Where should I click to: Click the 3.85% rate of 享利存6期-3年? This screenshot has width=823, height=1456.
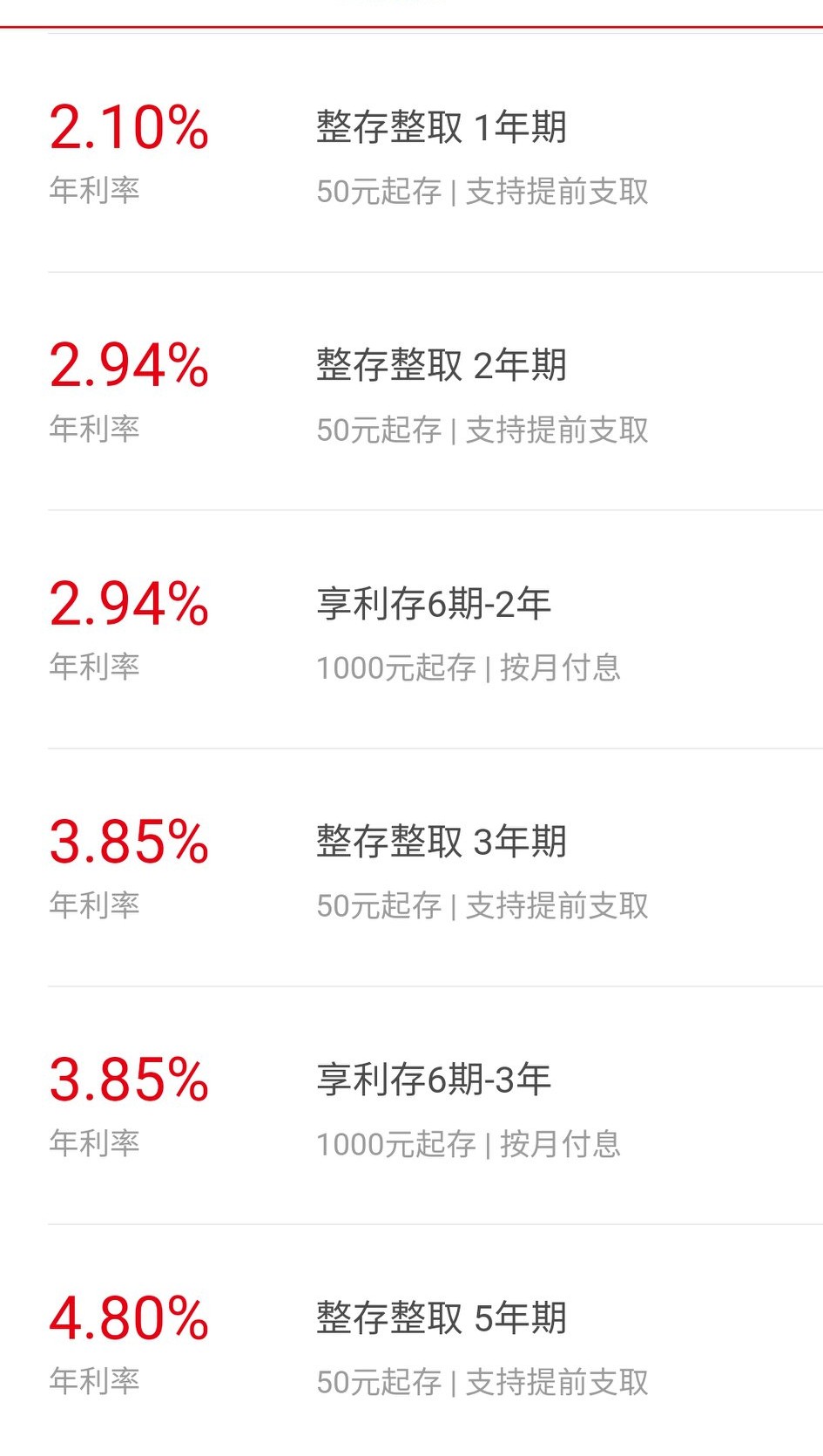129,1080
